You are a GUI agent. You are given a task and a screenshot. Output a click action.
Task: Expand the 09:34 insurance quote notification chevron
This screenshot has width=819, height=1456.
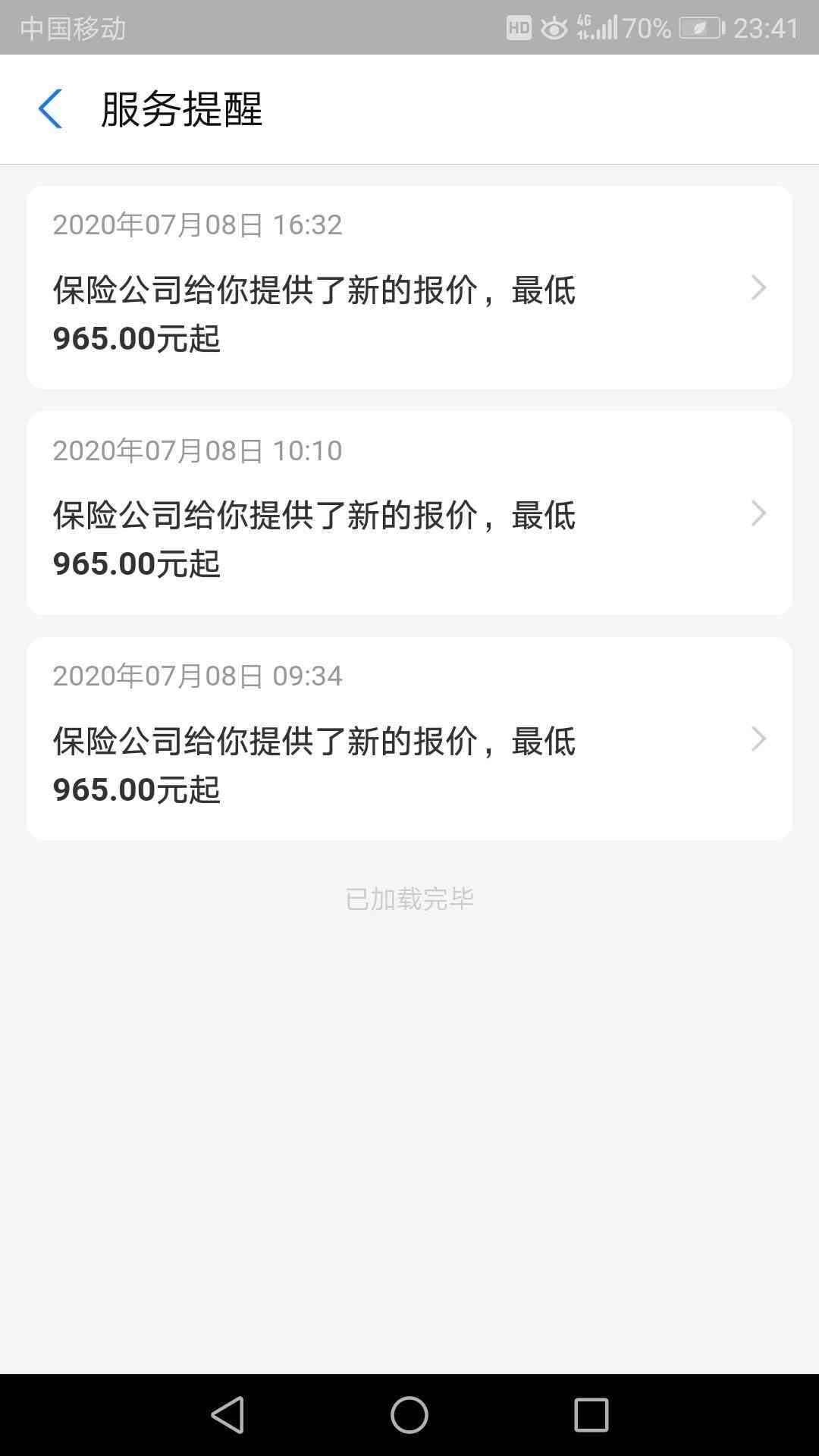tap(759, 739)
